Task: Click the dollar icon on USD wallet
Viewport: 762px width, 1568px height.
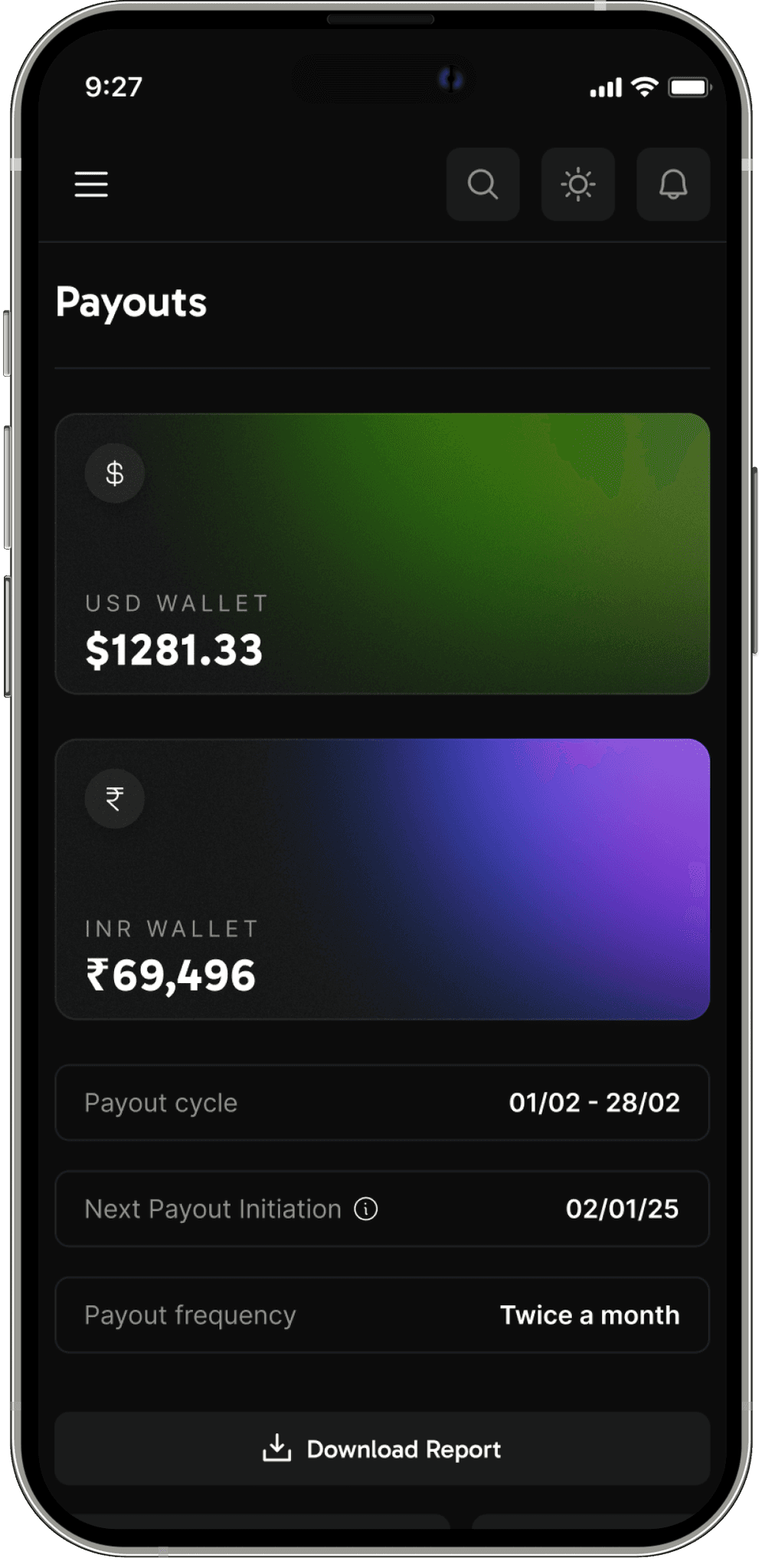Action: (x=115, y=473)
